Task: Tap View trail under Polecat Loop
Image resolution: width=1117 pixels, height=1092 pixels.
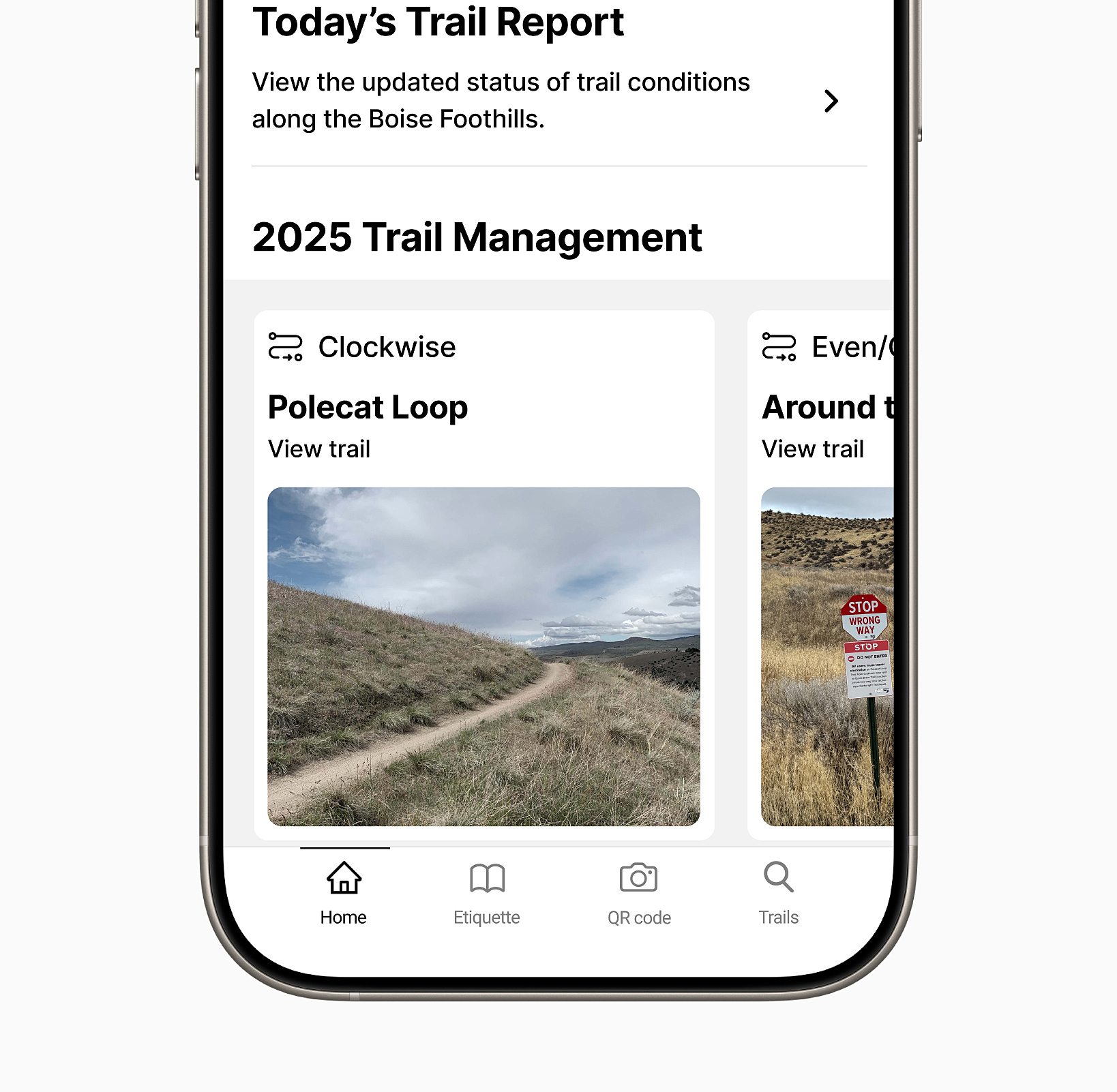Action: 319,449
